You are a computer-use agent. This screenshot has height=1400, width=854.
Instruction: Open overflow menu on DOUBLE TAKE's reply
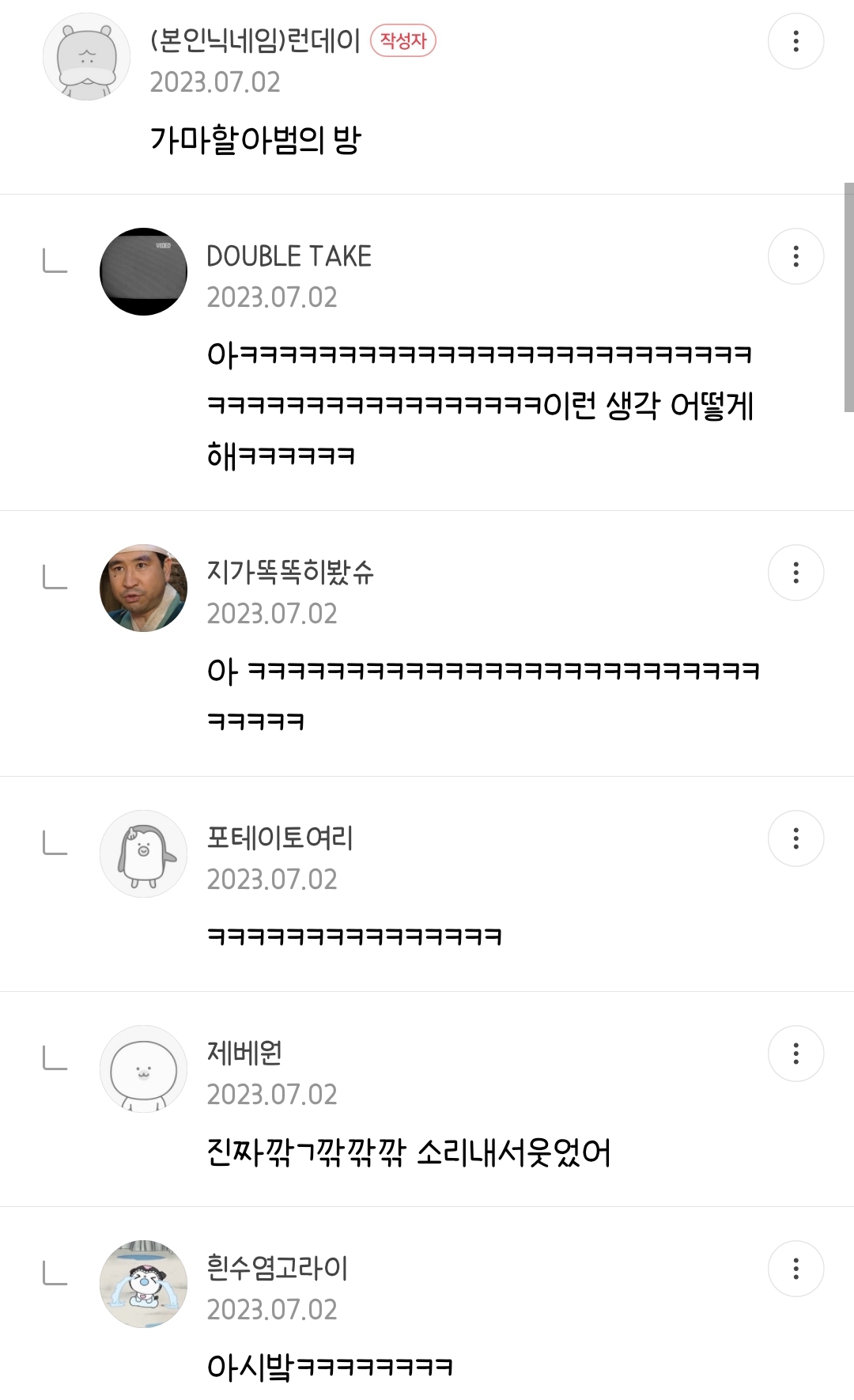tap(795, 256)
